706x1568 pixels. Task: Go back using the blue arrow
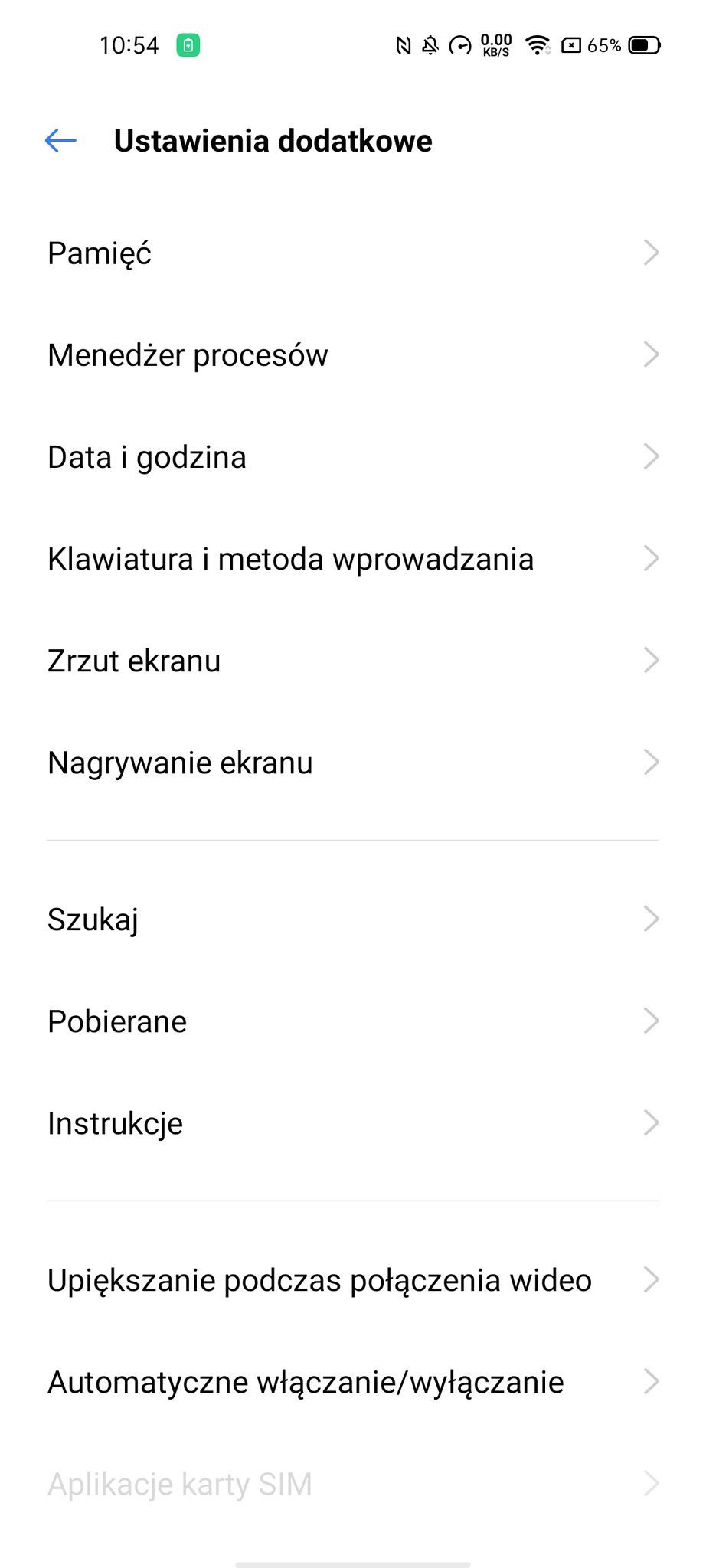[60, 141]
